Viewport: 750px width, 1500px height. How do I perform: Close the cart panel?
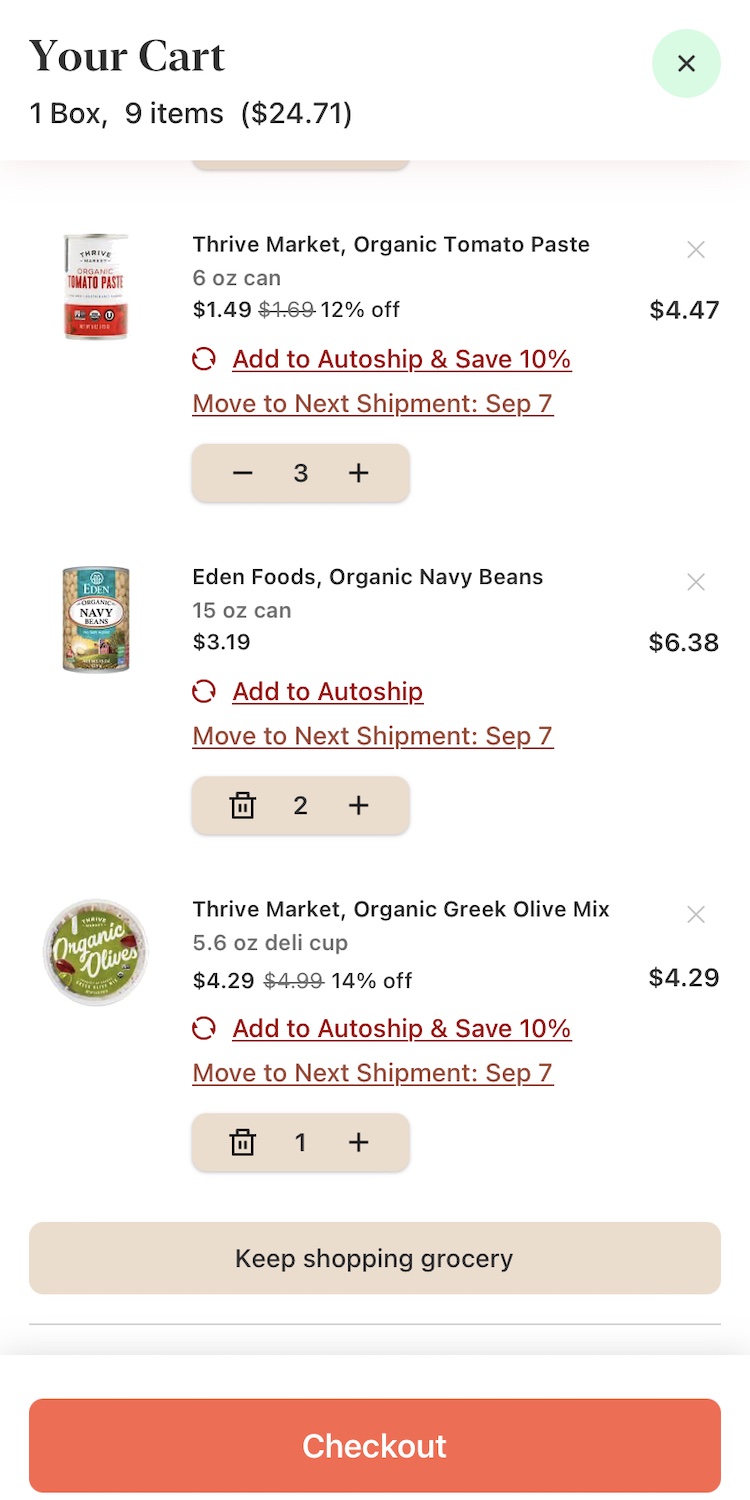pos(686,63)
